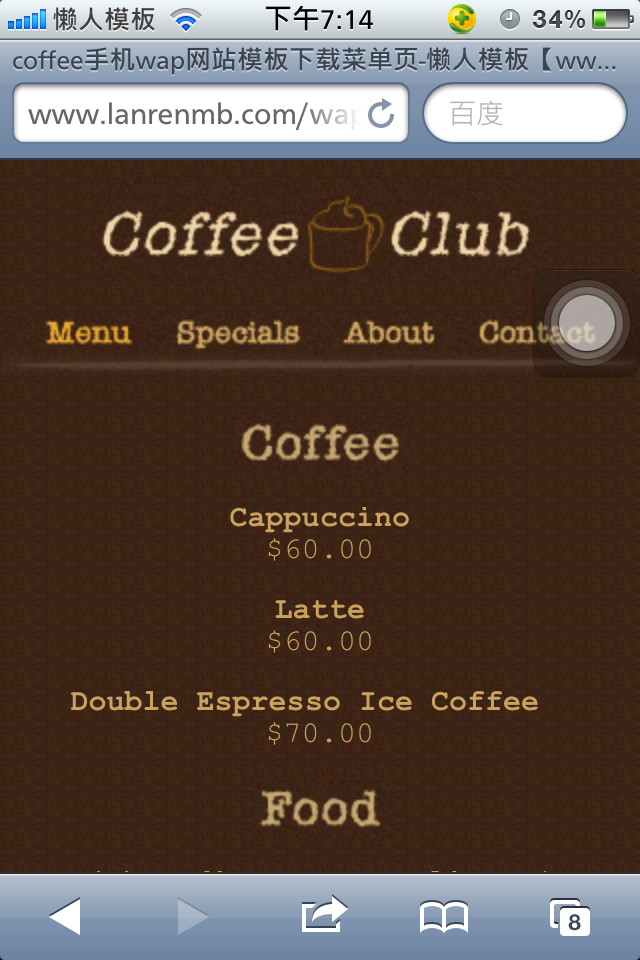Share this page via action icon
The width and height of the screenshot is (640, 960).
(x=323, y=914)
